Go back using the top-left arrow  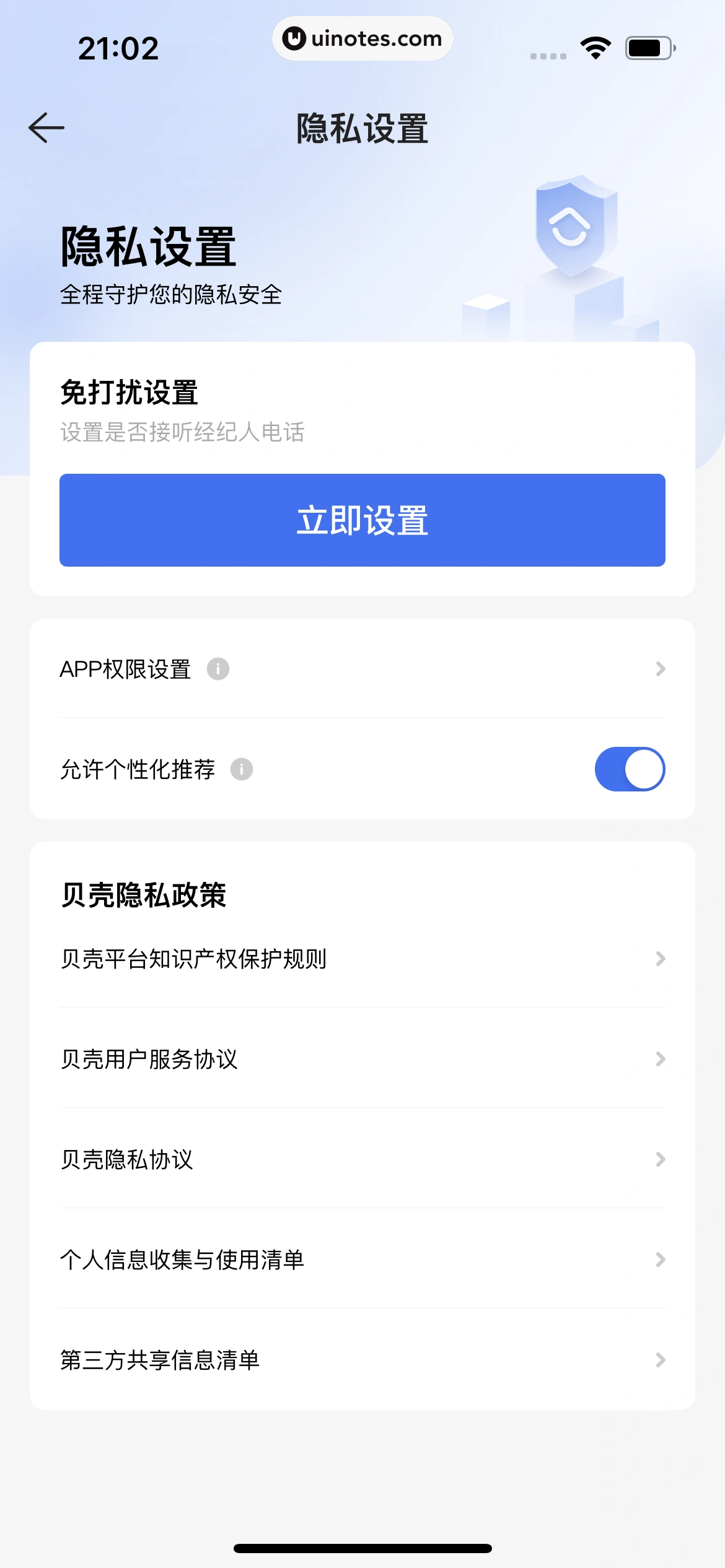coord(46,128)
